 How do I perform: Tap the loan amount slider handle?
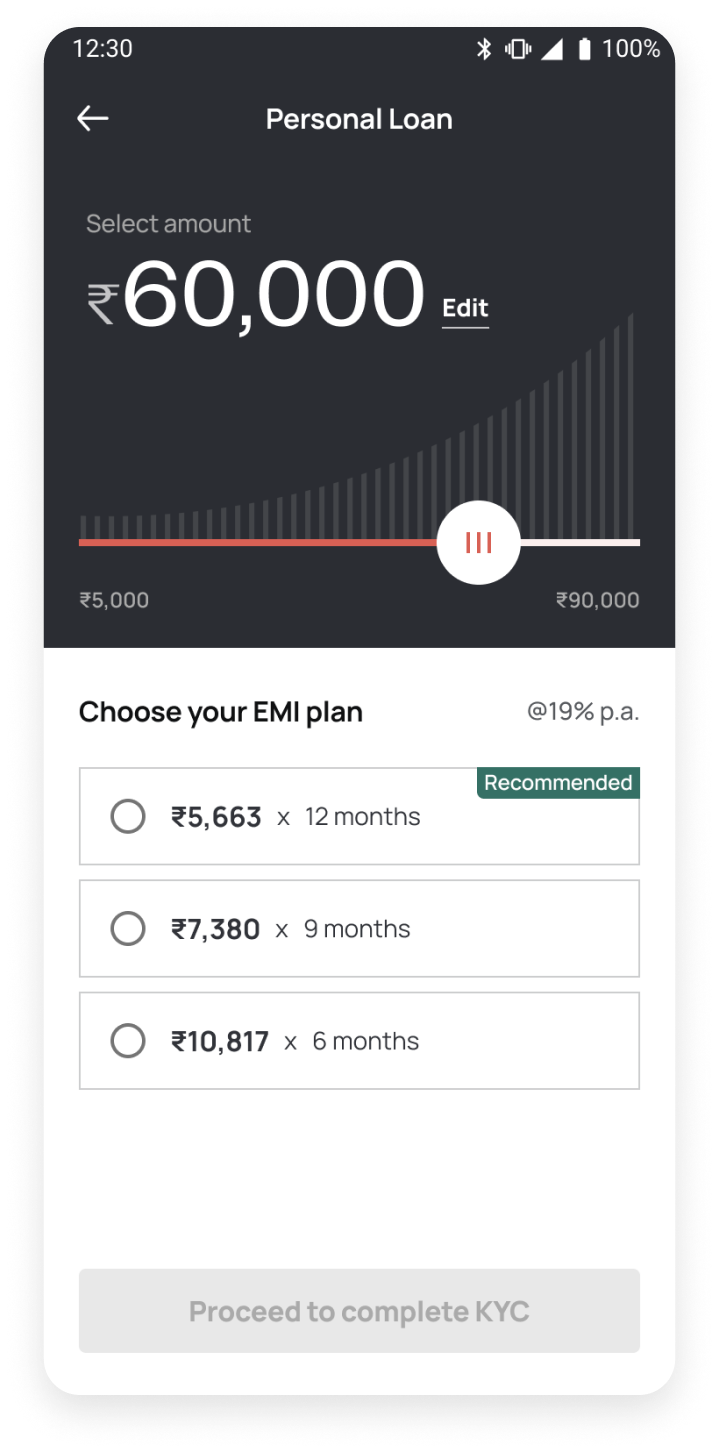coord(479,543)
